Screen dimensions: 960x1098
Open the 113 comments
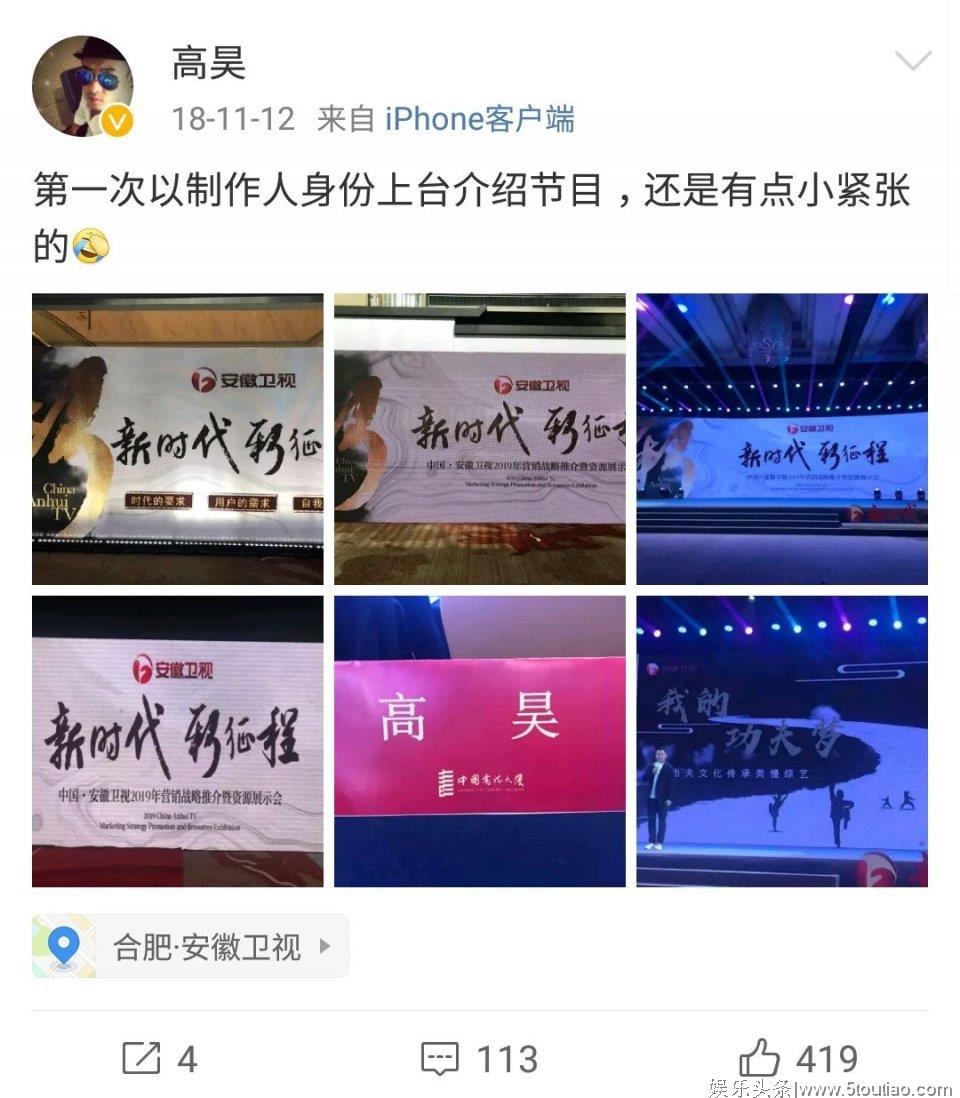(x=479, y=1058)
